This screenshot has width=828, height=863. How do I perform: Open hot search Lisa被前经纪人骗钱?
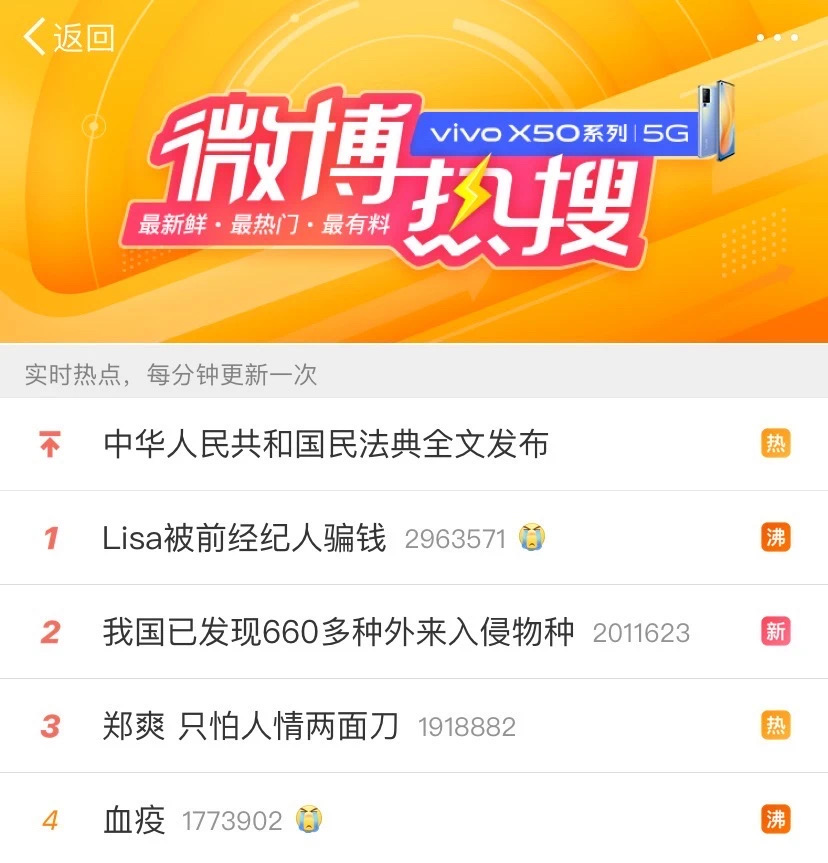tap(245, 538)
